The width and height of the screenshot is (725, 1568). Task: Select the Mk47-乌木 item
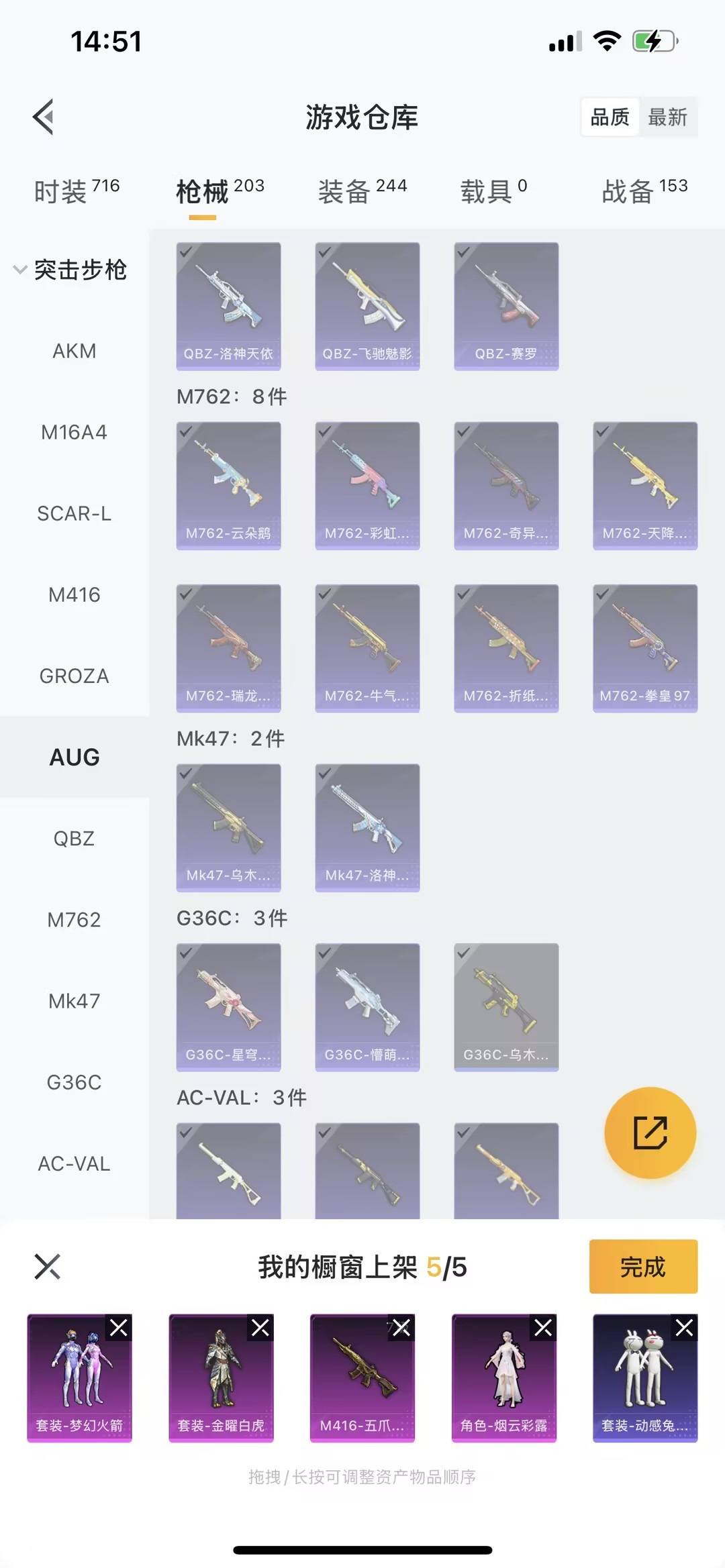click(228, 827)
